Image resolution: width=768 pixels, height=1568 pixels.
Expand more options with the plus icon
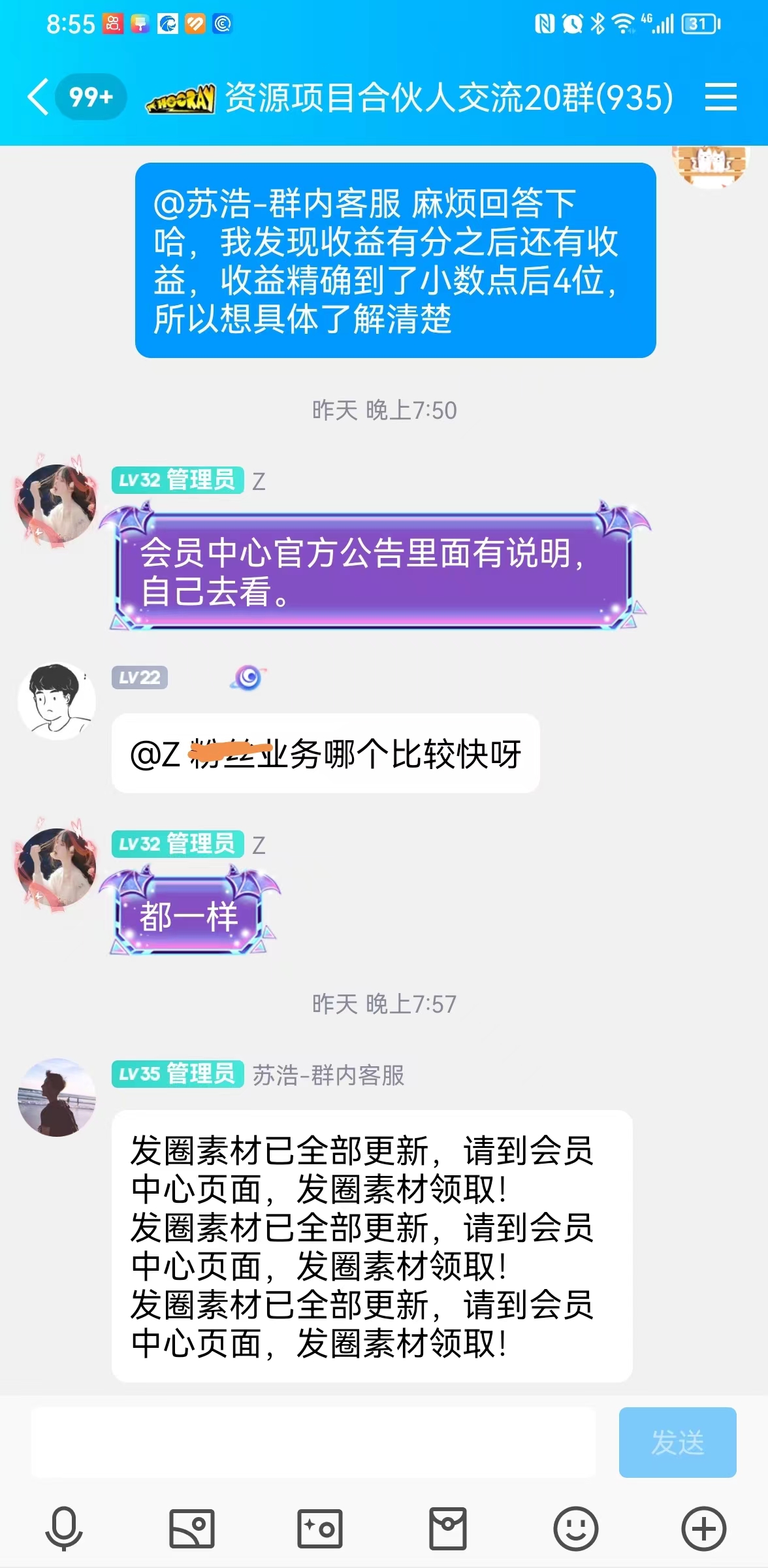703,1529
